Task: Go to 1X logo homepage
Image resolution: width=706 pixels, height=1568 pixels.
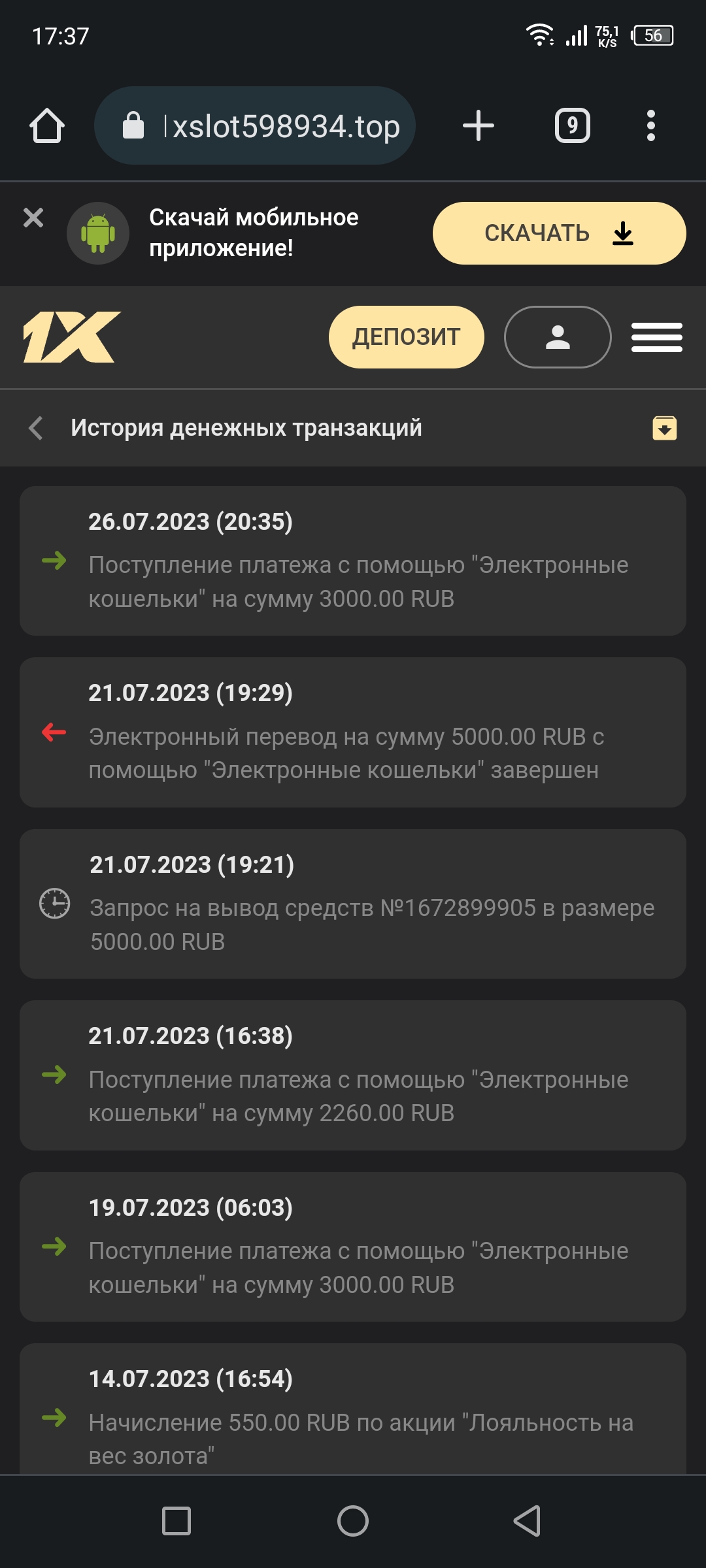Action: click(72, 337)
